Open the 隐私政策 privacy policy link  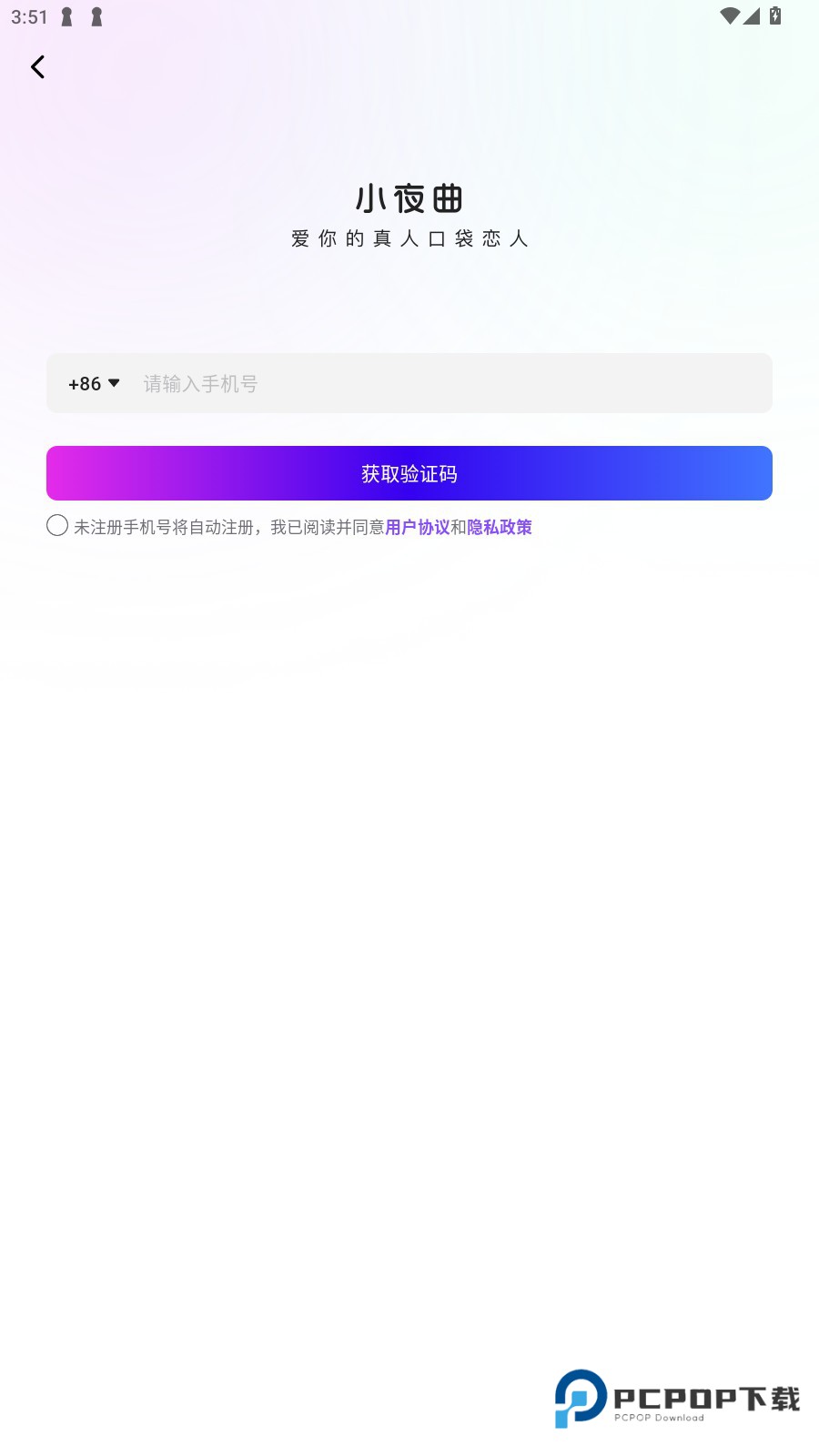[499, 527]
